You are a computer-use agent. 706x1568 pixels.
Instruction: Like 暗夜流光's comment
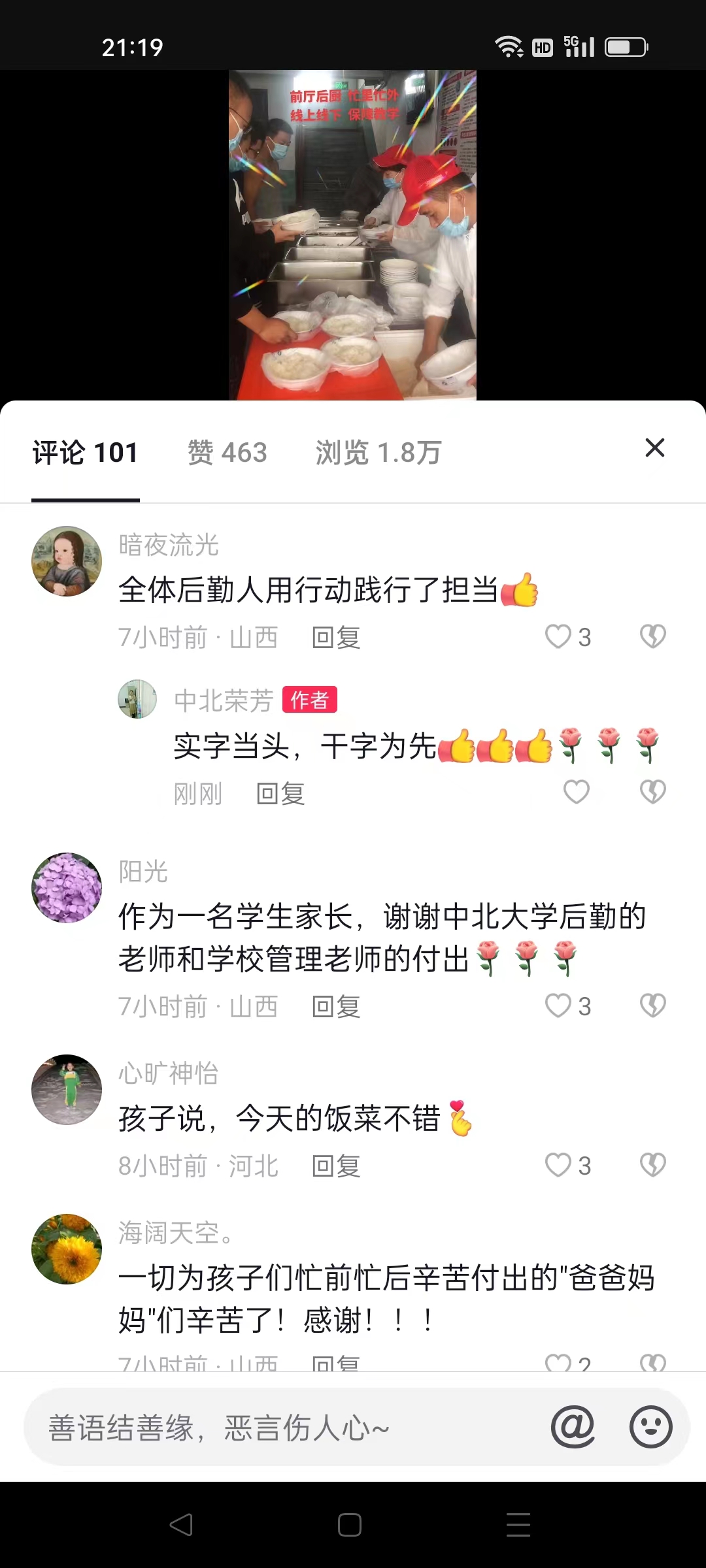pos(559,636)
